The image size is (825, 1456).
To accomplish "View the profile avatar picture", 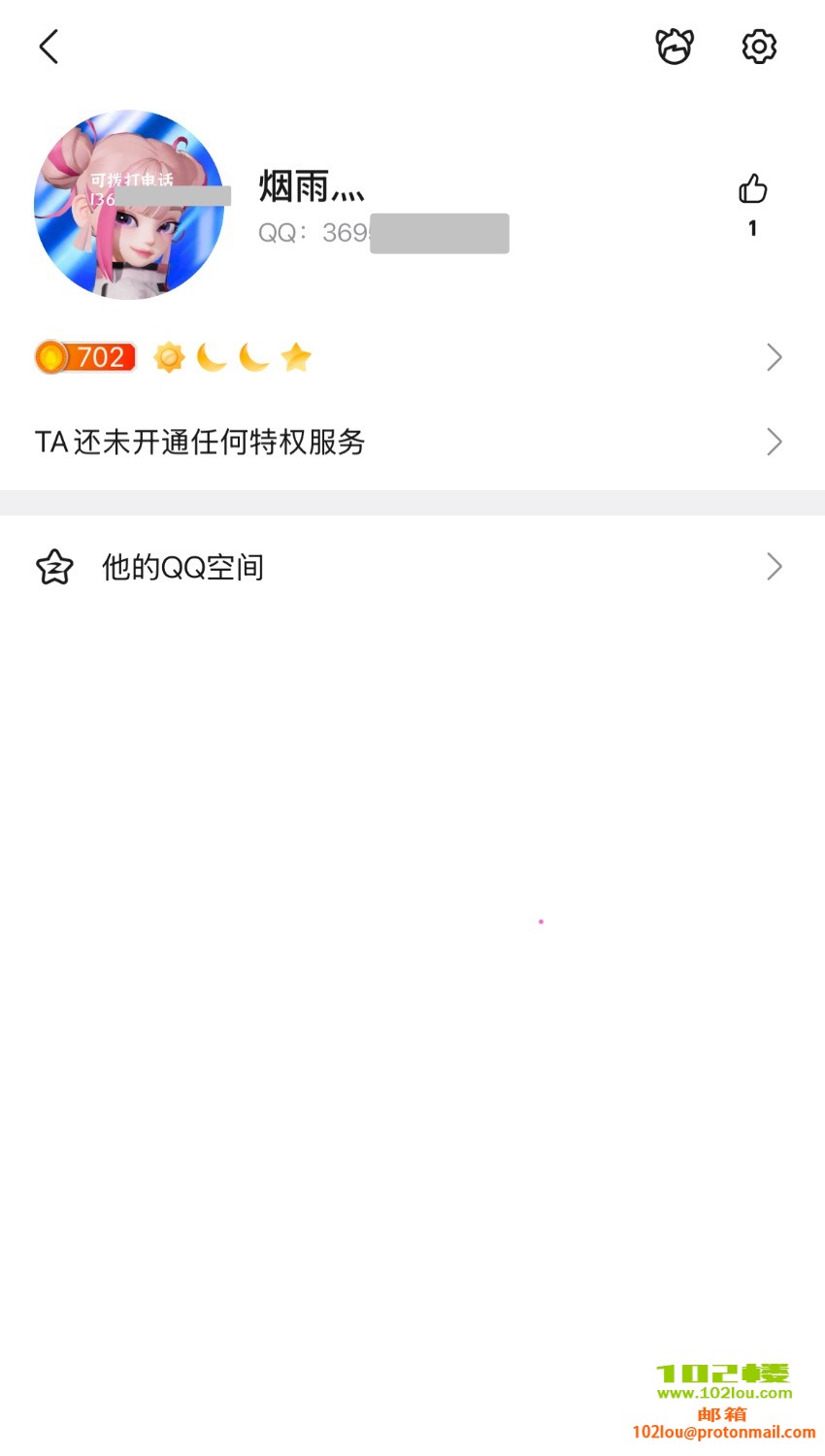I will (129, 205).
